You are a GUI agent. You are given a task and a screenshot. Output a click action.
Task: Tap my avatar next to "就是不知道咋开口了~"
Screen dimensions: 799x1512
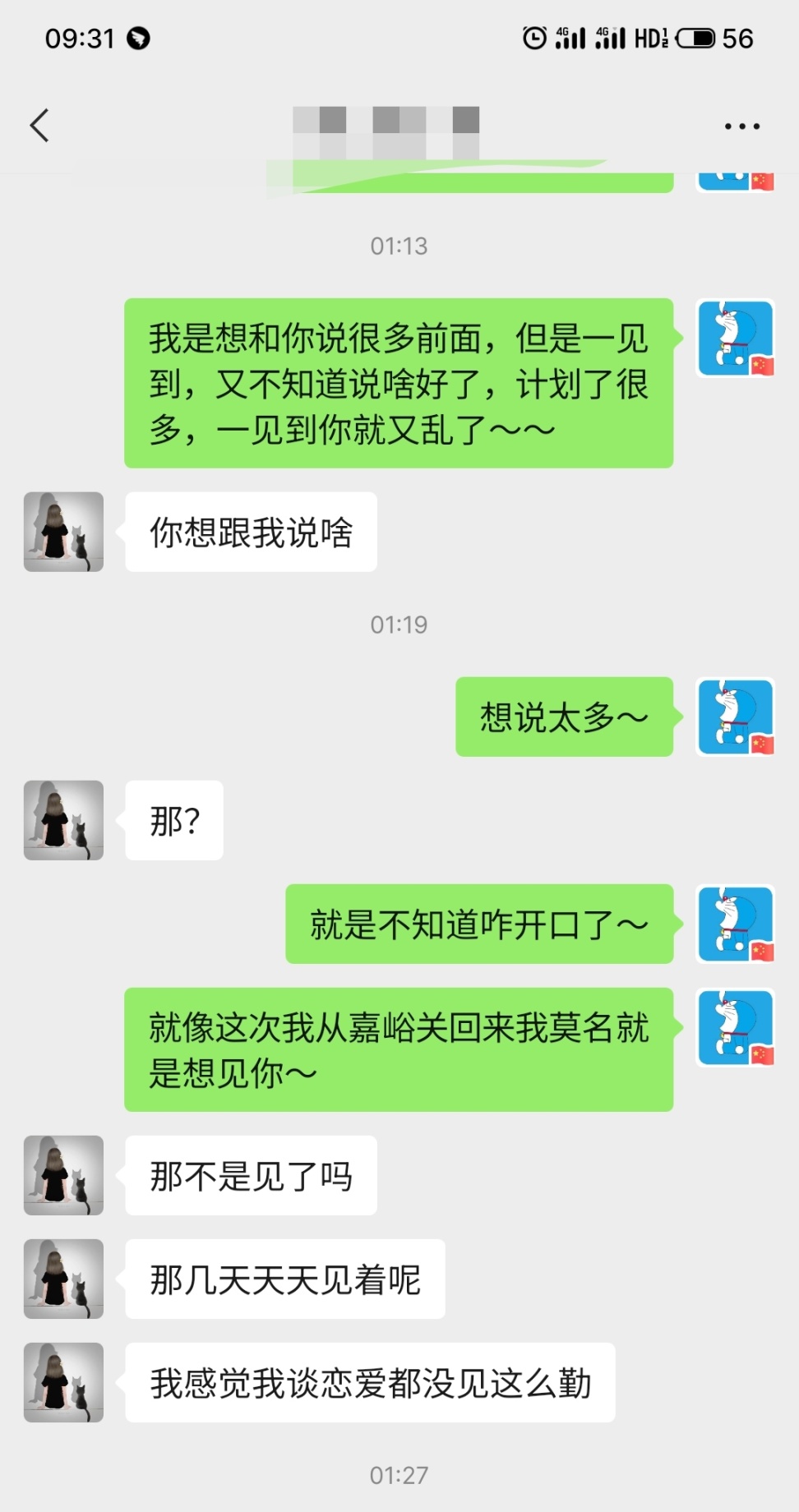click(x=736, y=924)
